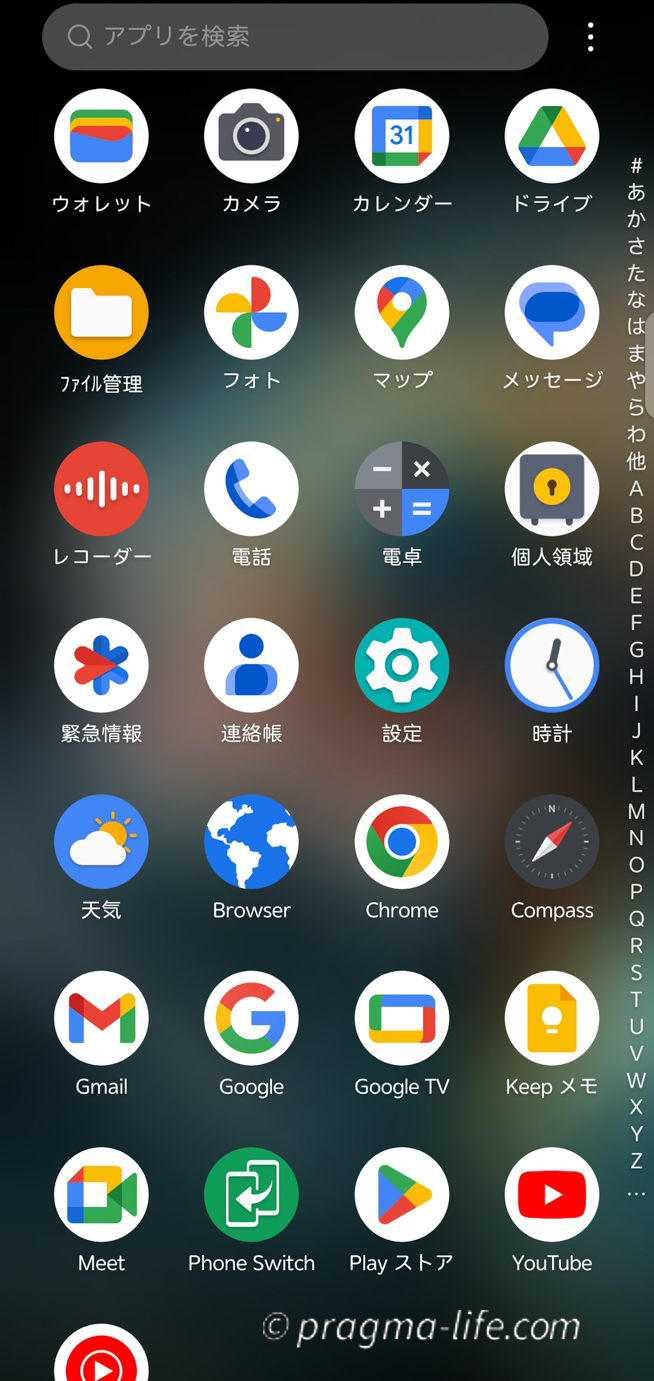Open the カレンダー calendar app

tap(402, 137)
